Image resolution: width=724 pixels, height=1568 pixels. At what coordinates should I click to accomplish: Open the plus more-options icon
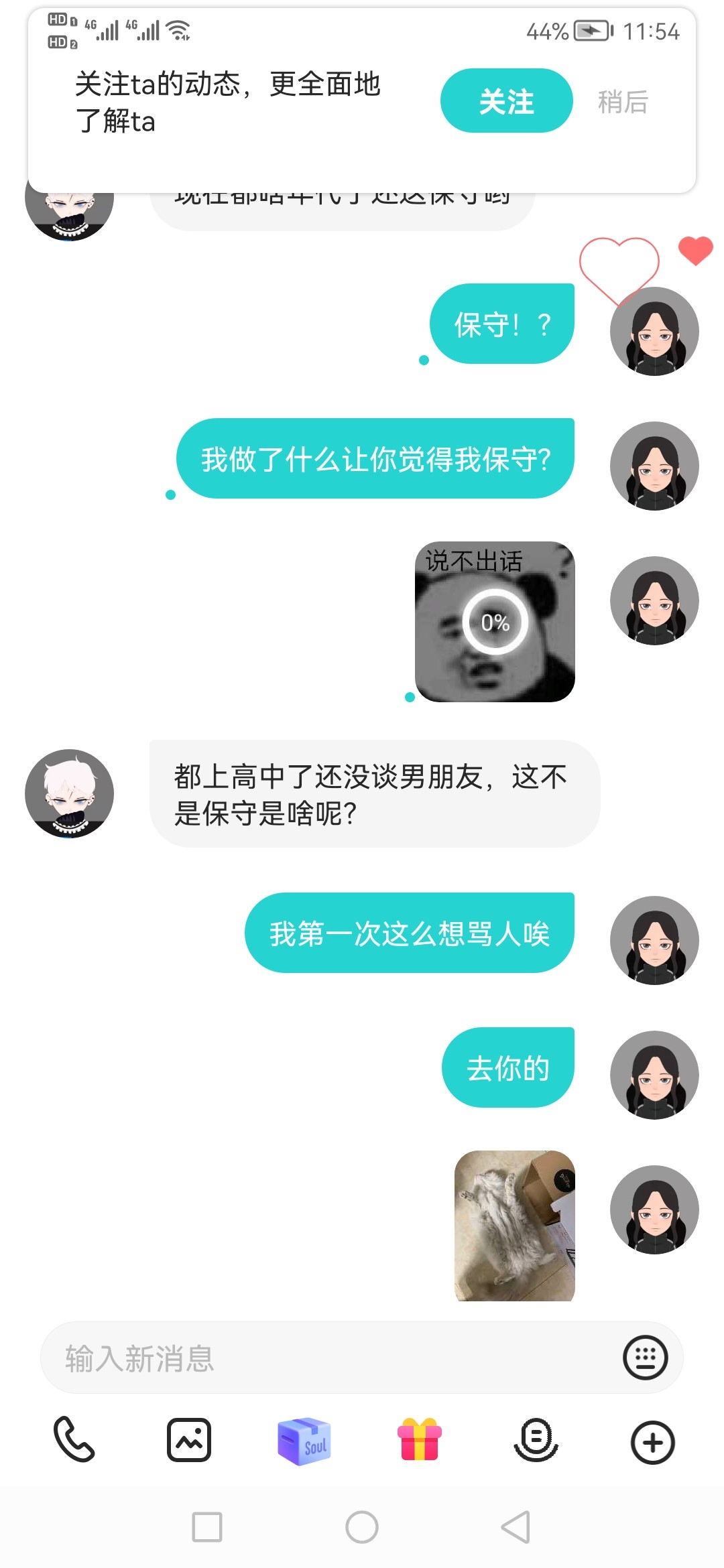652,1442
